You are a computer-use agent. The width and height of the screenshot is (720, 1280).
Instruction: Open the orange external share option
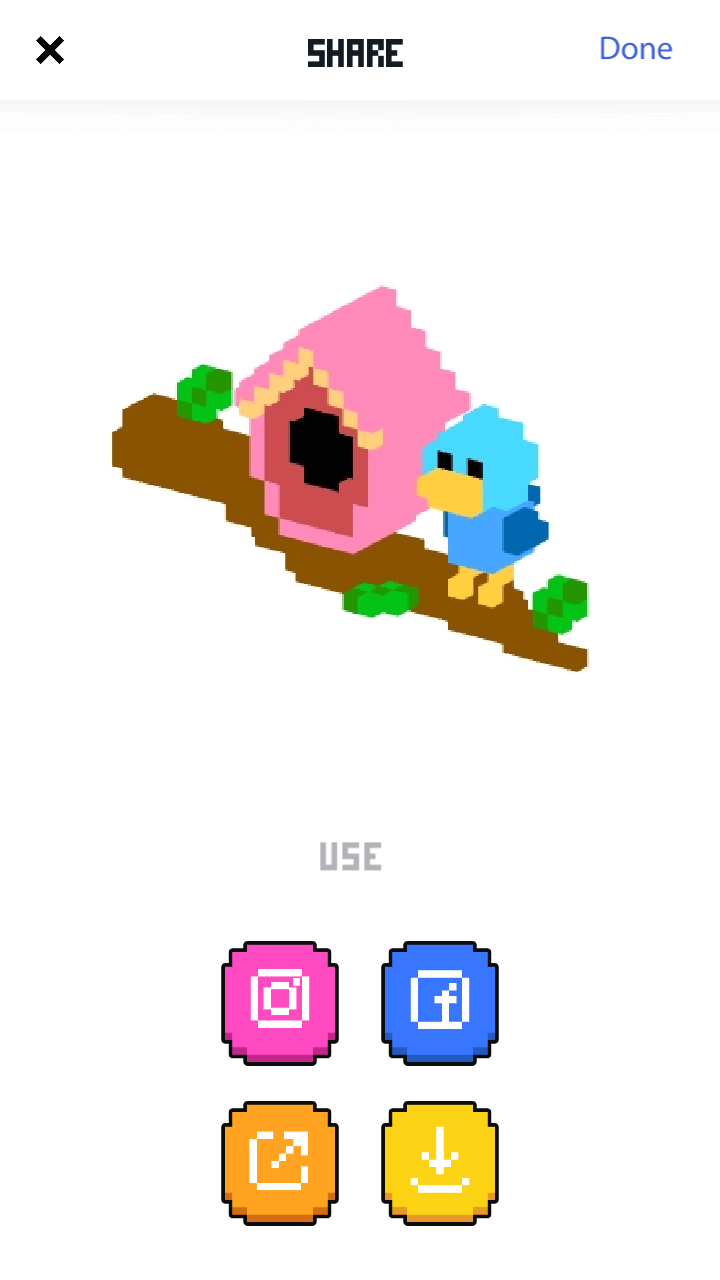[x=280, y=1161]
